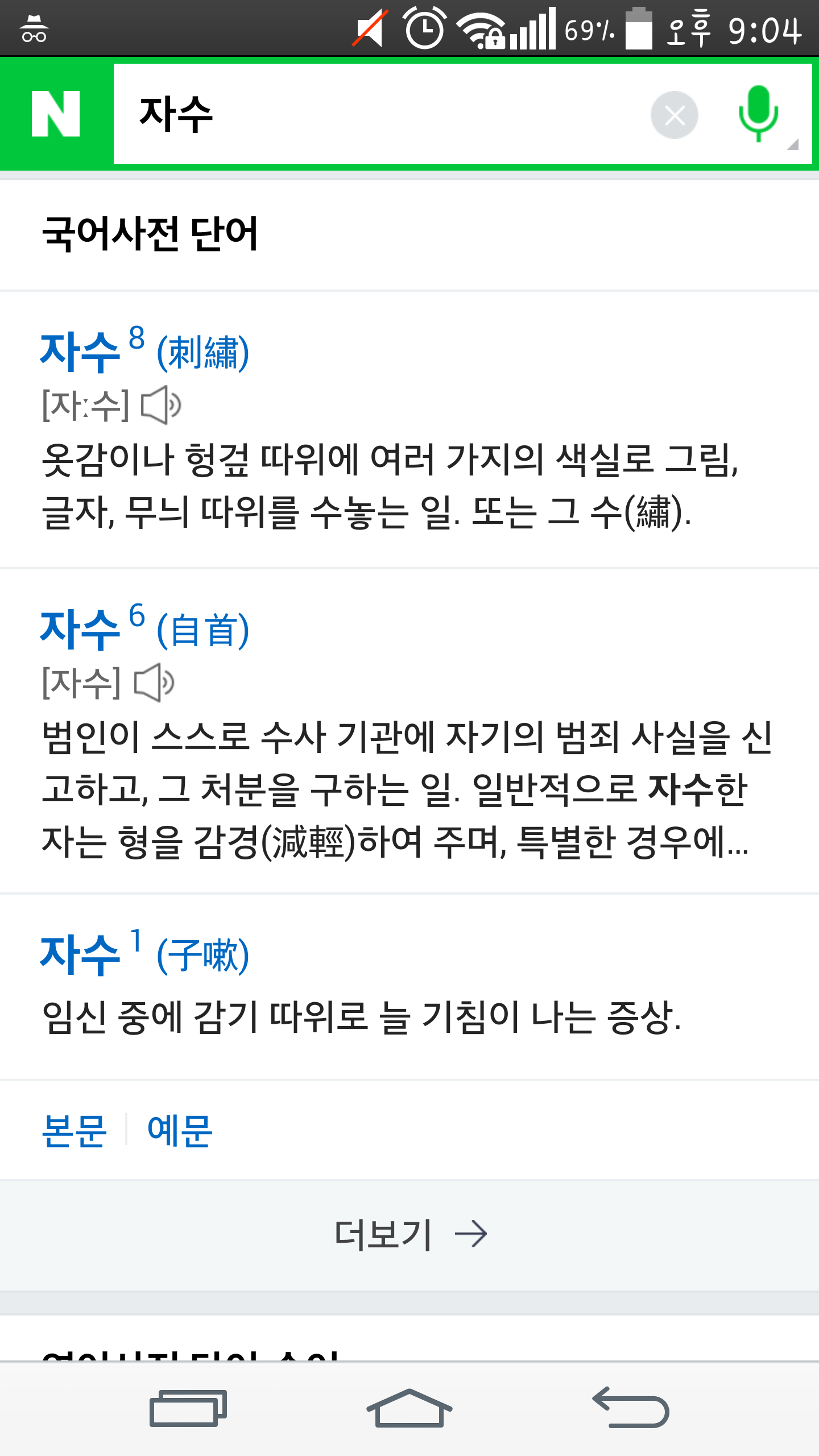
Task: Open dictionary entry 자수 8 (刺繡)
Action: pyautogui.click(x=144, y=350)
